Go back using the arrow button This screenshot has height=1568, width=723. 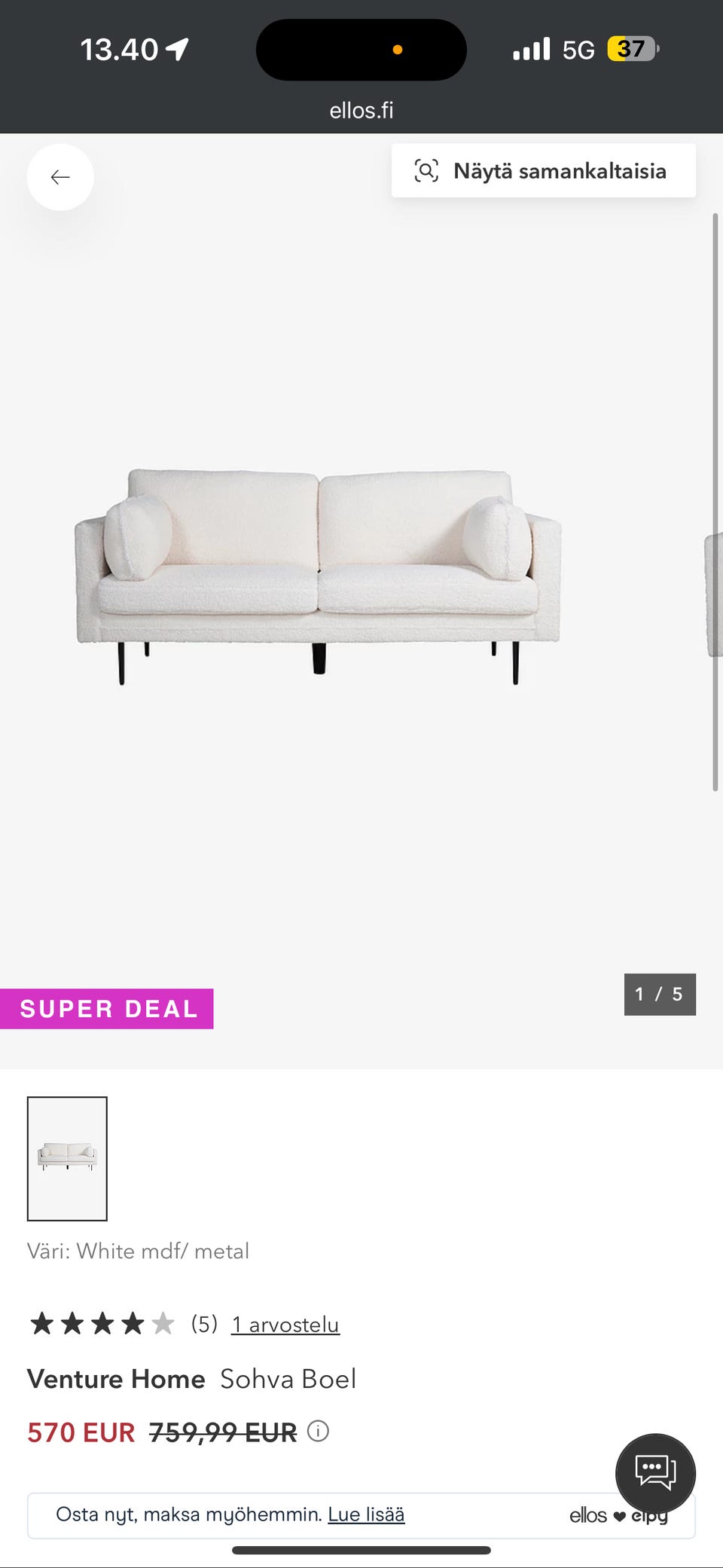coord(60,177)
